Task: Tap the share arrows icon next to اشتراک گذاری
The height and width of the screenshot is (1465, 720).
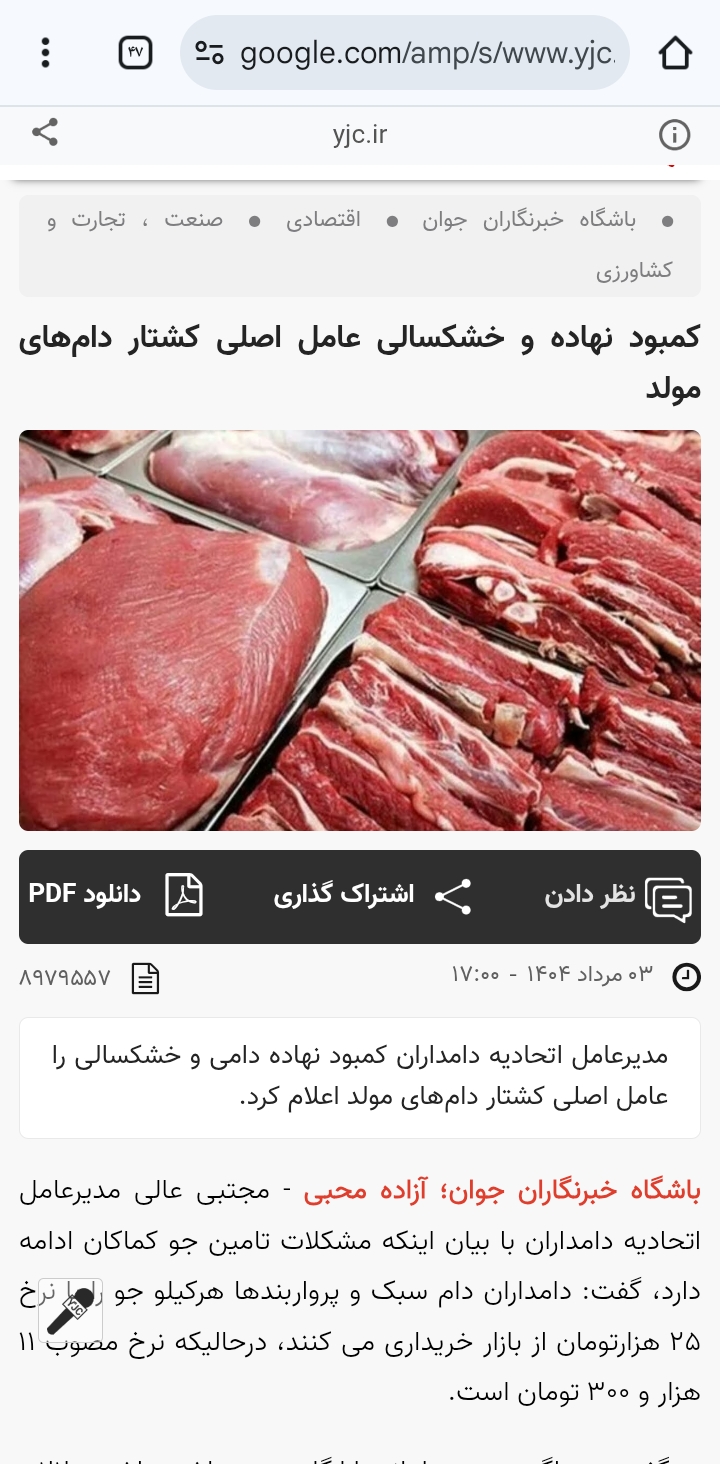Action: [455, 896]
